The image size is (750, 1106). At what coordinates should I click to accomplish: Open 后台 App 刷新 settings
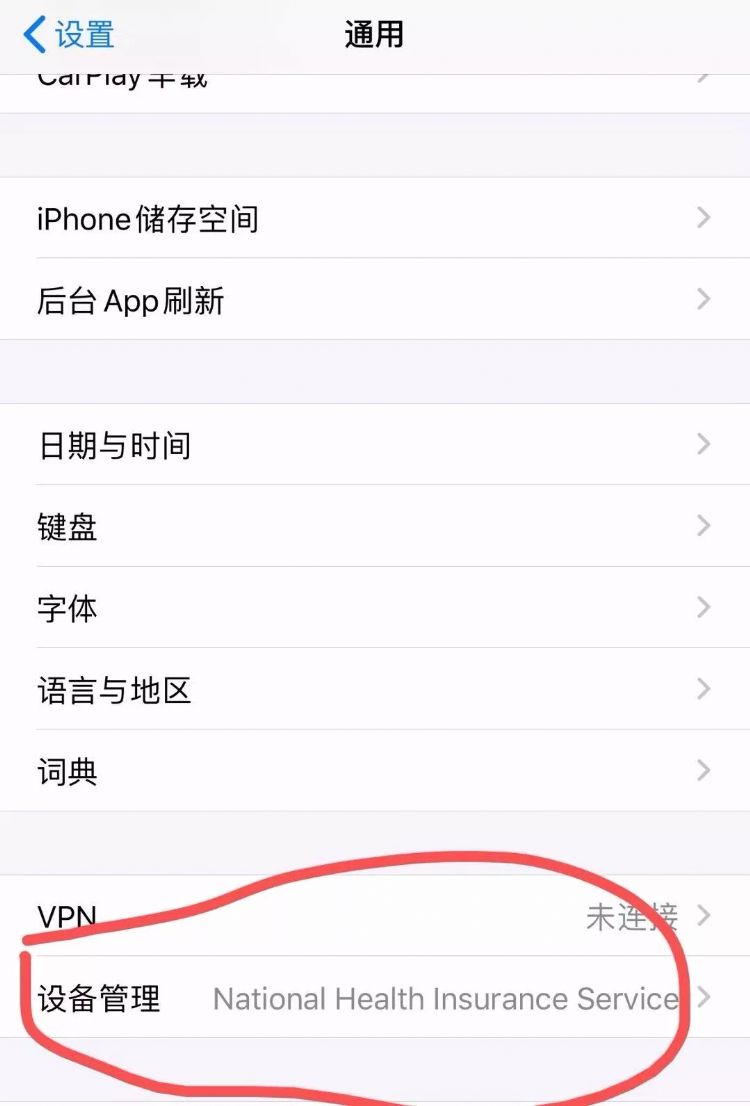tap(374, 300)
